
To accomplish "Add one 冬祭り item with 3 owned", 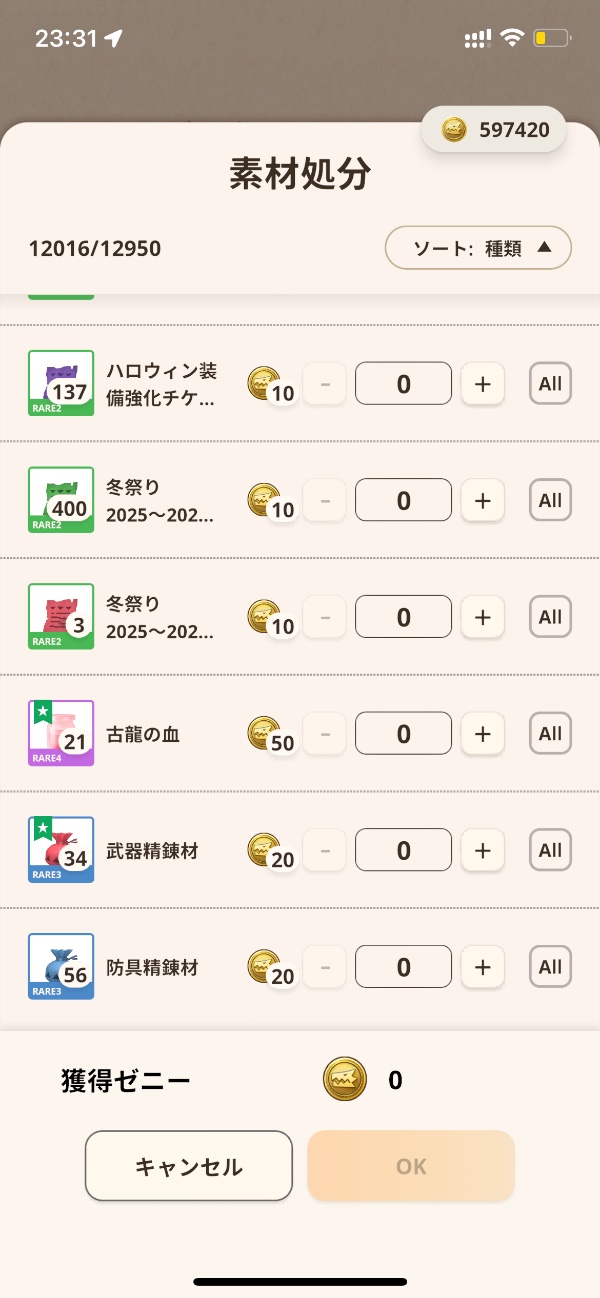I will (482, 617).
